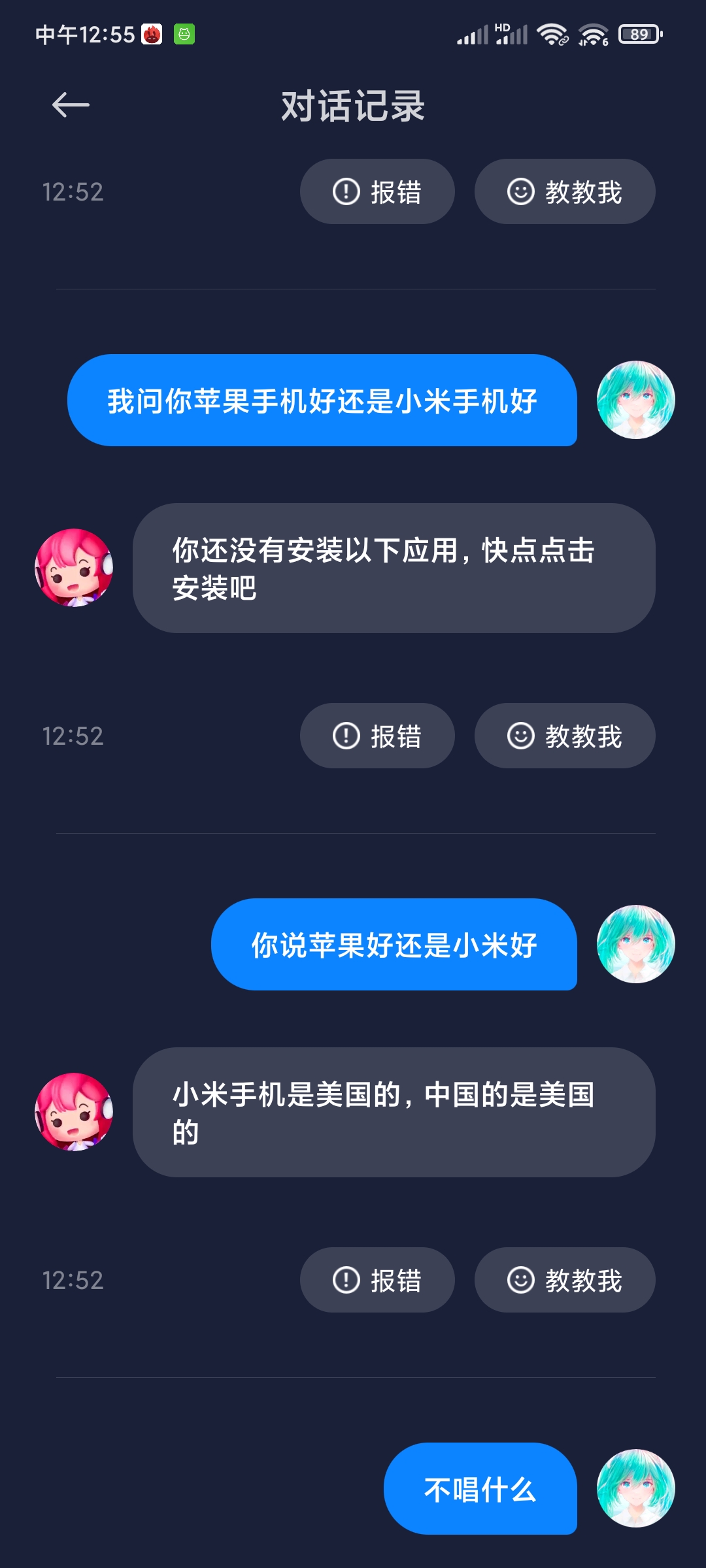Tap 教教我 below the 小米手机是美国的 reply

(565, 1280)
